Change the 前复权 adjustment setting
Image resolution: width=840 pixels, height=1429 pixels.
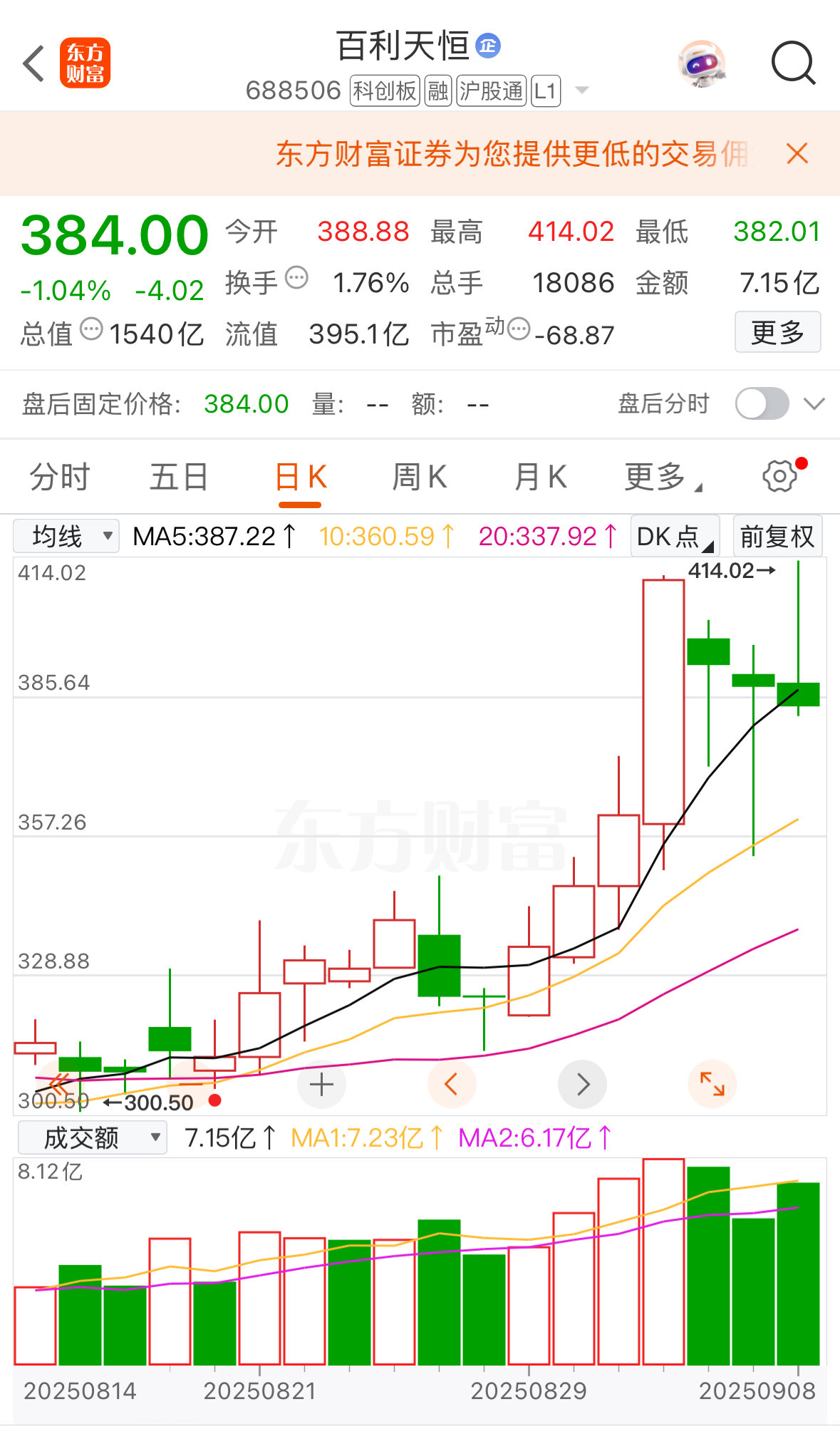[x=777, y=536]
